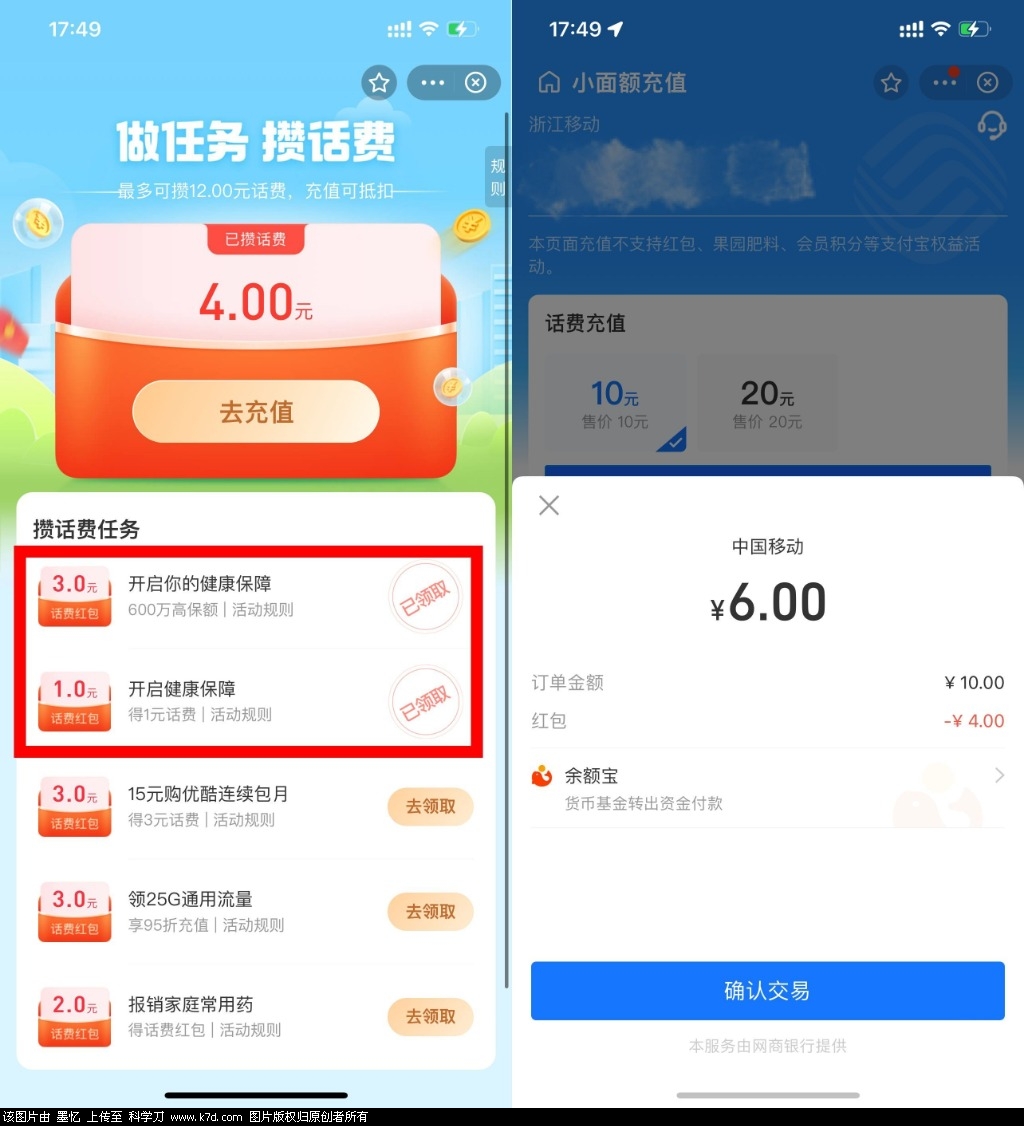Screen dimensions: 1024x1126
Task: Claim the 15元购优酷连续包月 task reward
Action: point(430,806)
